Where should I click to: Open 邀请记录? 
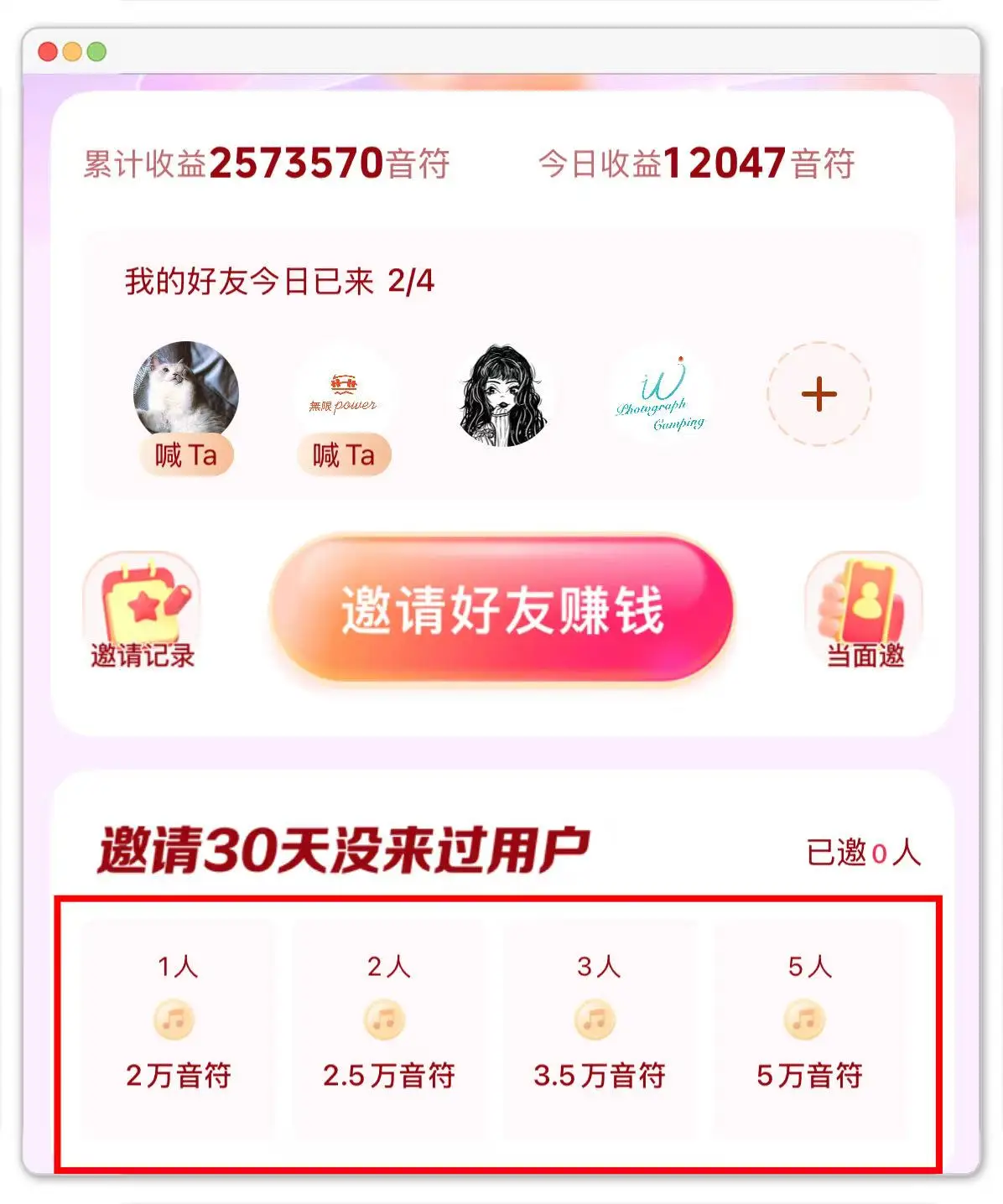[x=143, y=610]
